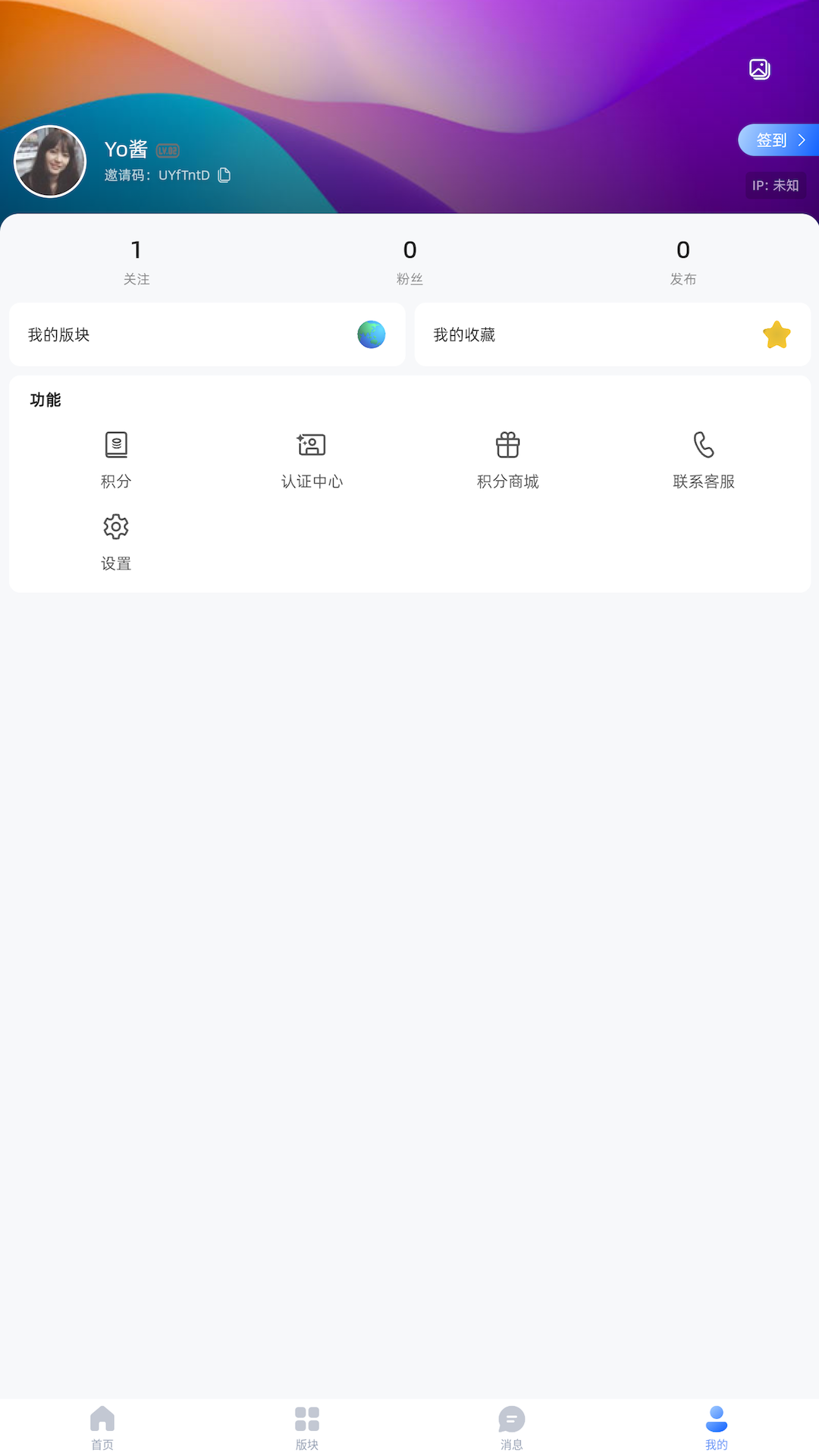Viewport: 819px width, 1456px height.
Task: Tap the image icon at top right
Action: coord(759,69)
